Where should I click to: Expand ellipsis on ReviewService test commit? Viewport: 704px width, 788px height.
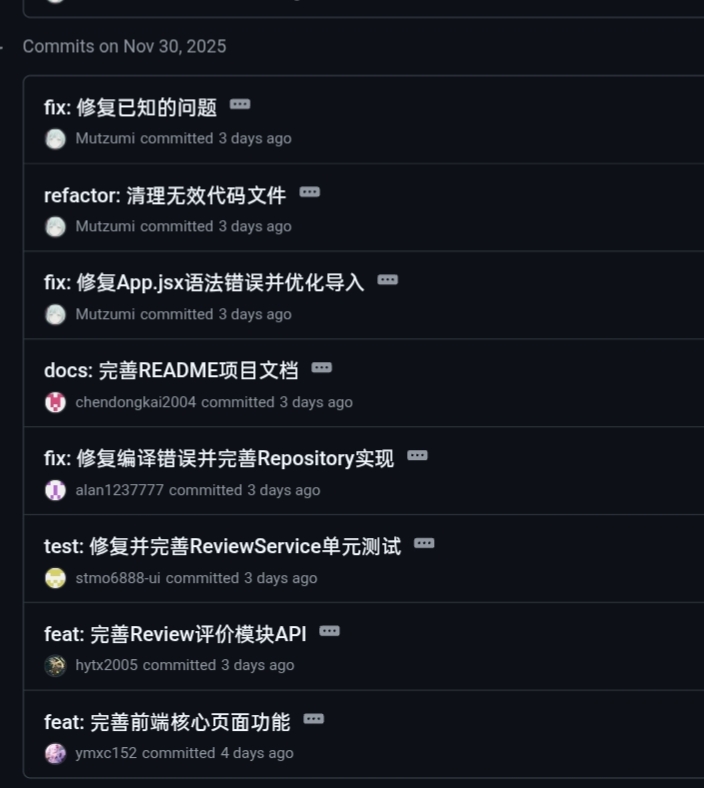click(x=425, y=543)
